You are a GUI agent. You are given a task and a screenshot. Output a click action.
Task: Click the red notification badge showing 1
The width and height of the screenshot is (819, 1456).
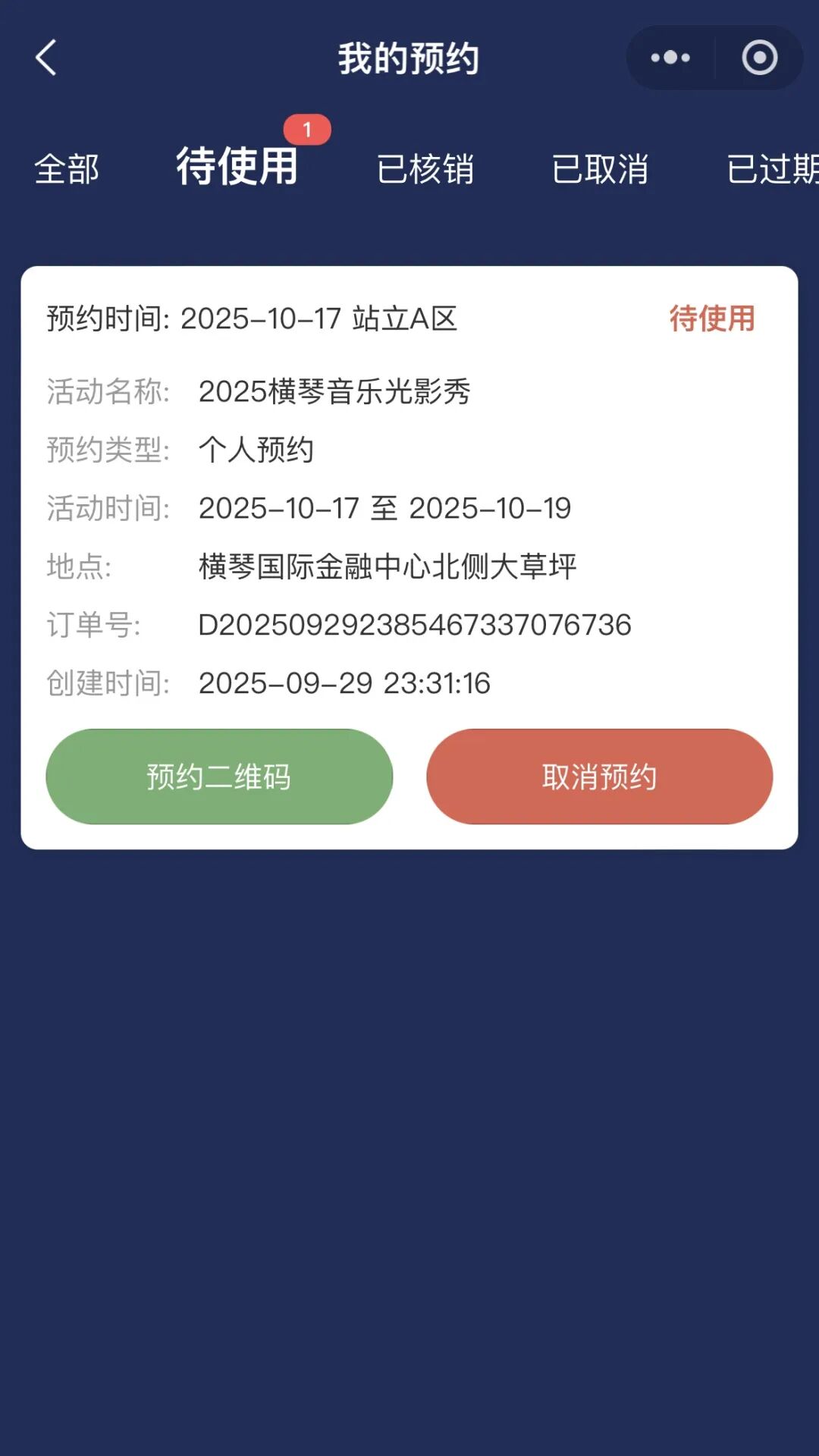[306, 129]
